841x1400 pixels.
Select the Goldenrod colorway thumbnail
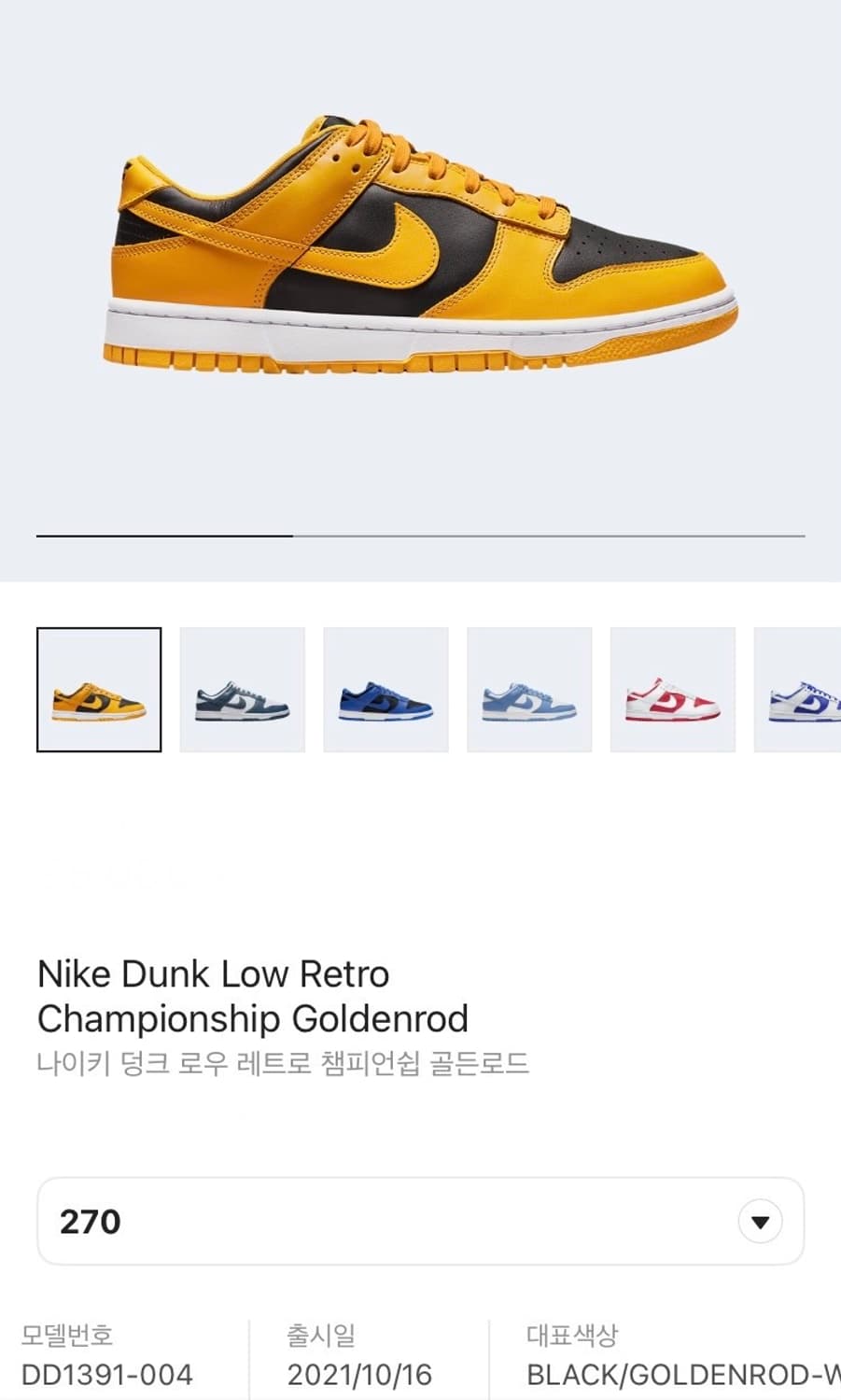99,690
